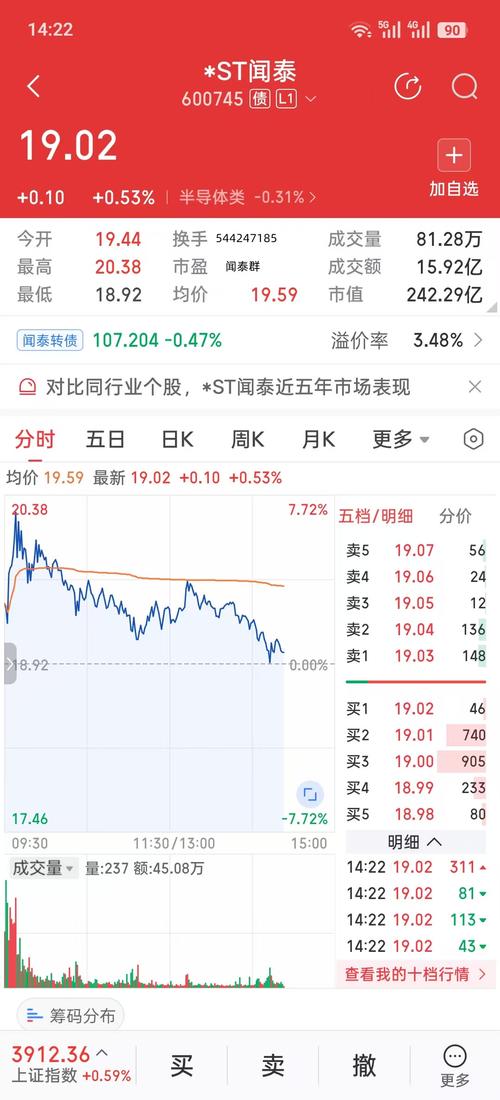Open the 半导体类 sector link
Screen dimensions: 500x1100
click(247, 198)
